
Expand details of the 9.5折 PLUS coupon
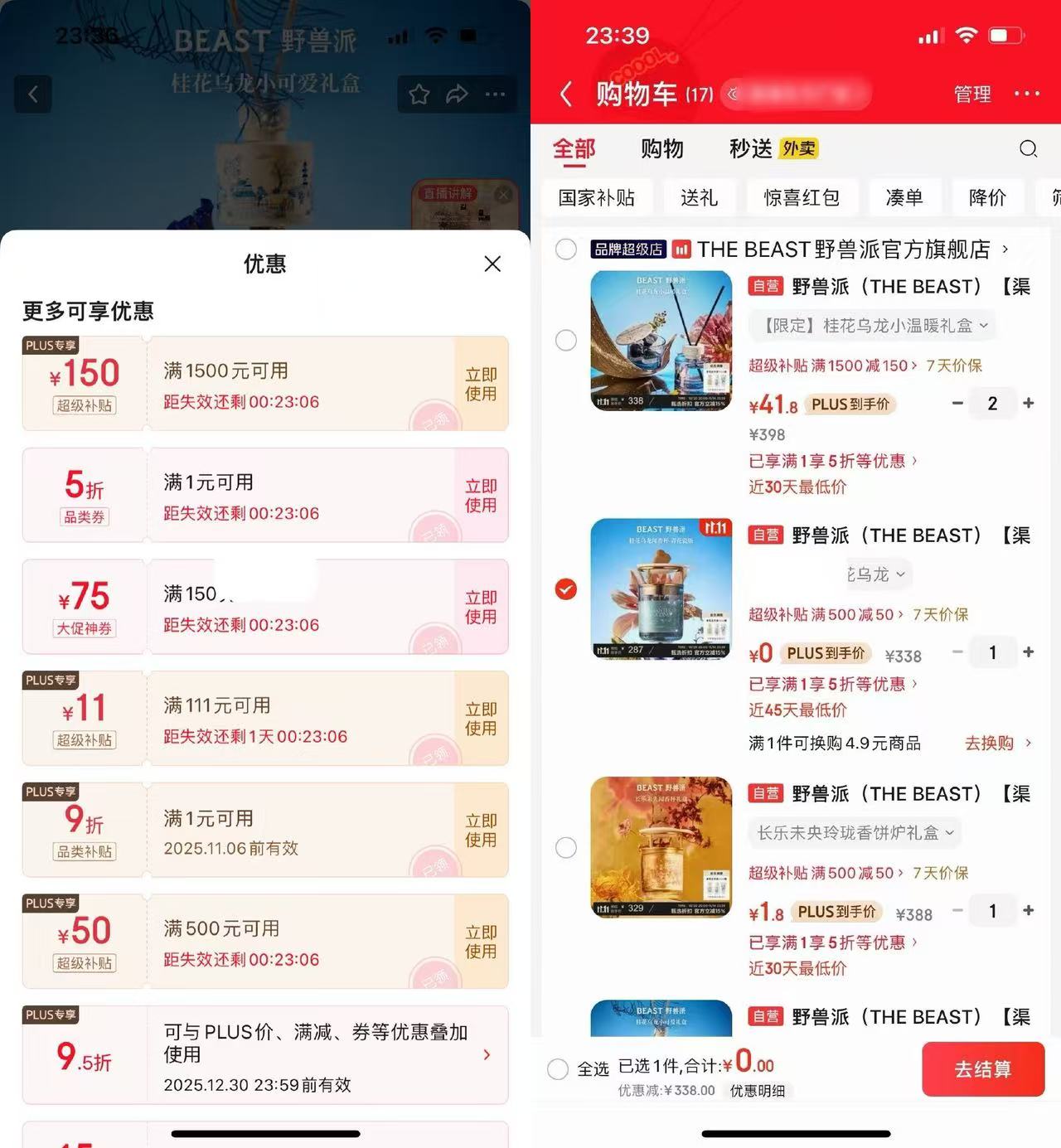(487, 1055)
